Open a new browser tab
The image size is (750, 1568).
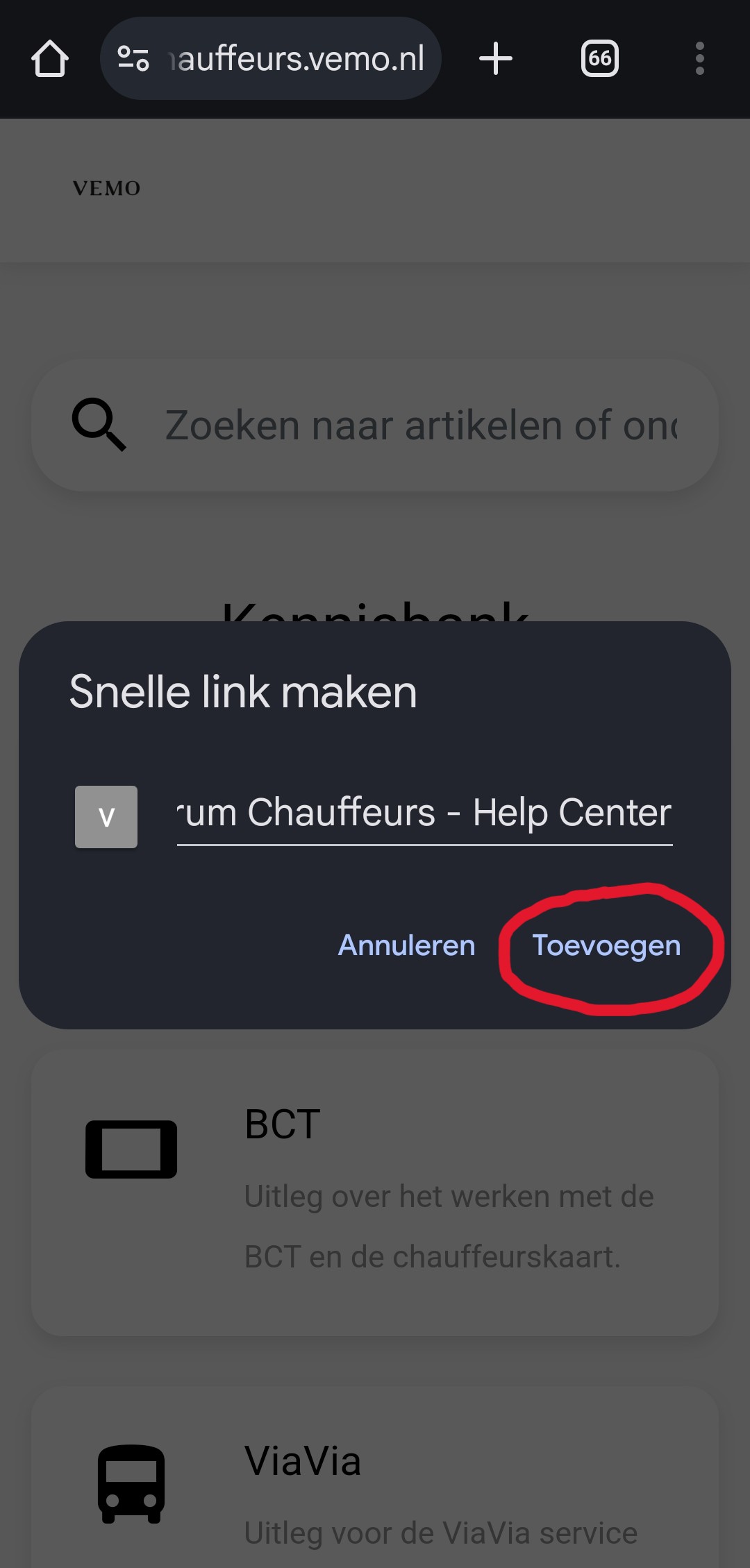click(x=496, y=58)
